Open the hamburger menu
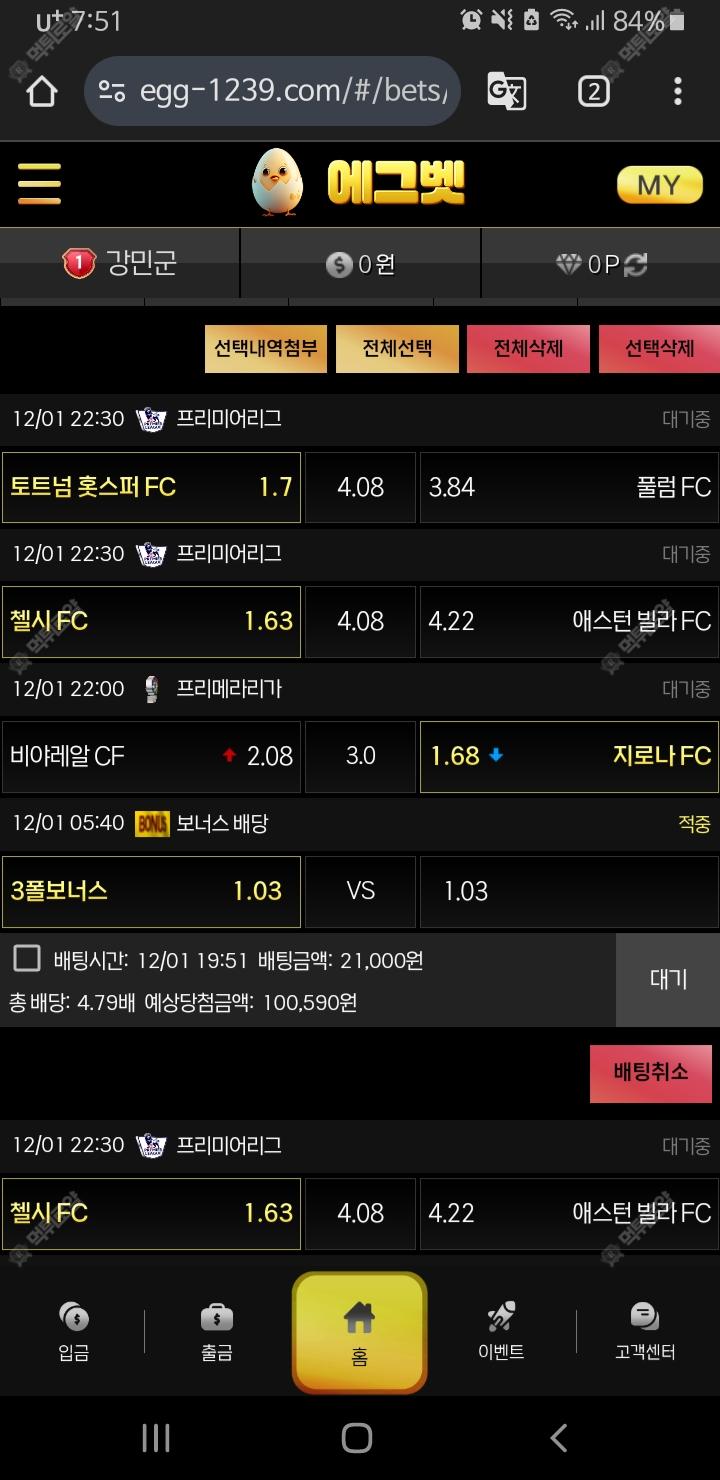 point(39,184)
